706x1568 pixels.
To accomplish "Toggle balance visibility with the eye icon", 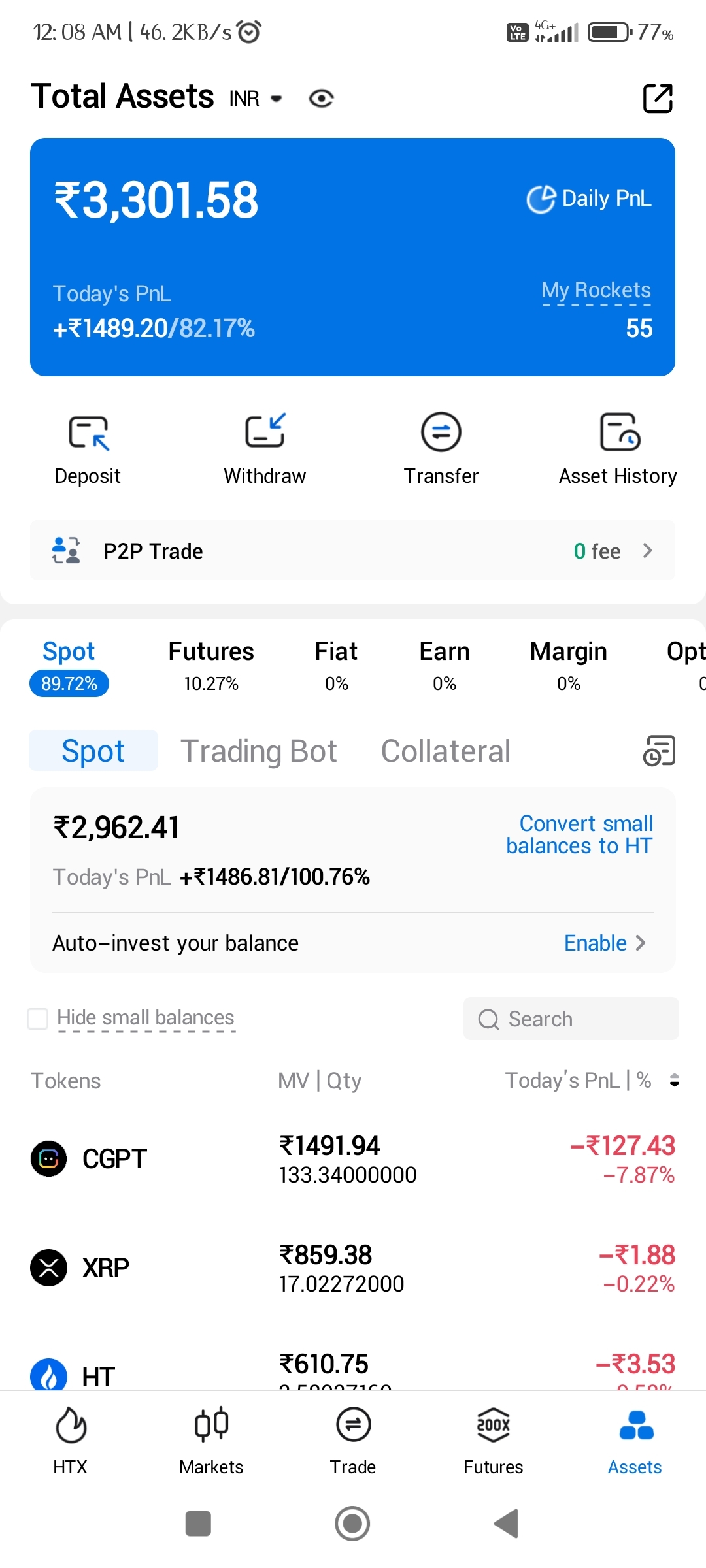I will pos(321,98).
